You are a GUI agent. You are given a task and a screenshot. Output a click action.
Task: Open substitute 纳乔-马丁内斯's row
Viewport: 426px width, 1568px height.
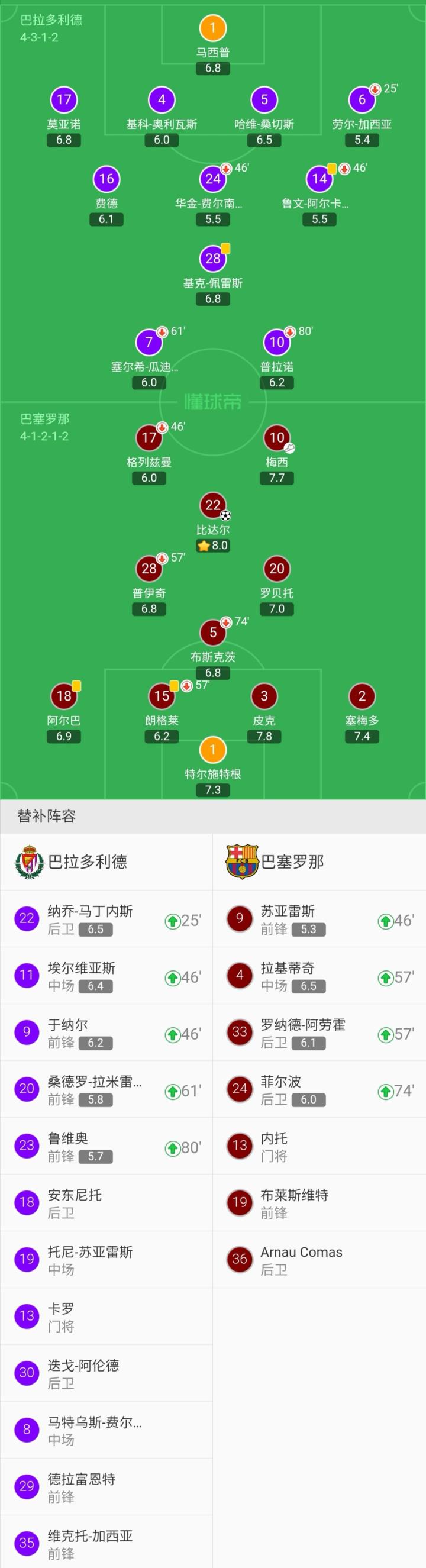point(106,919)
